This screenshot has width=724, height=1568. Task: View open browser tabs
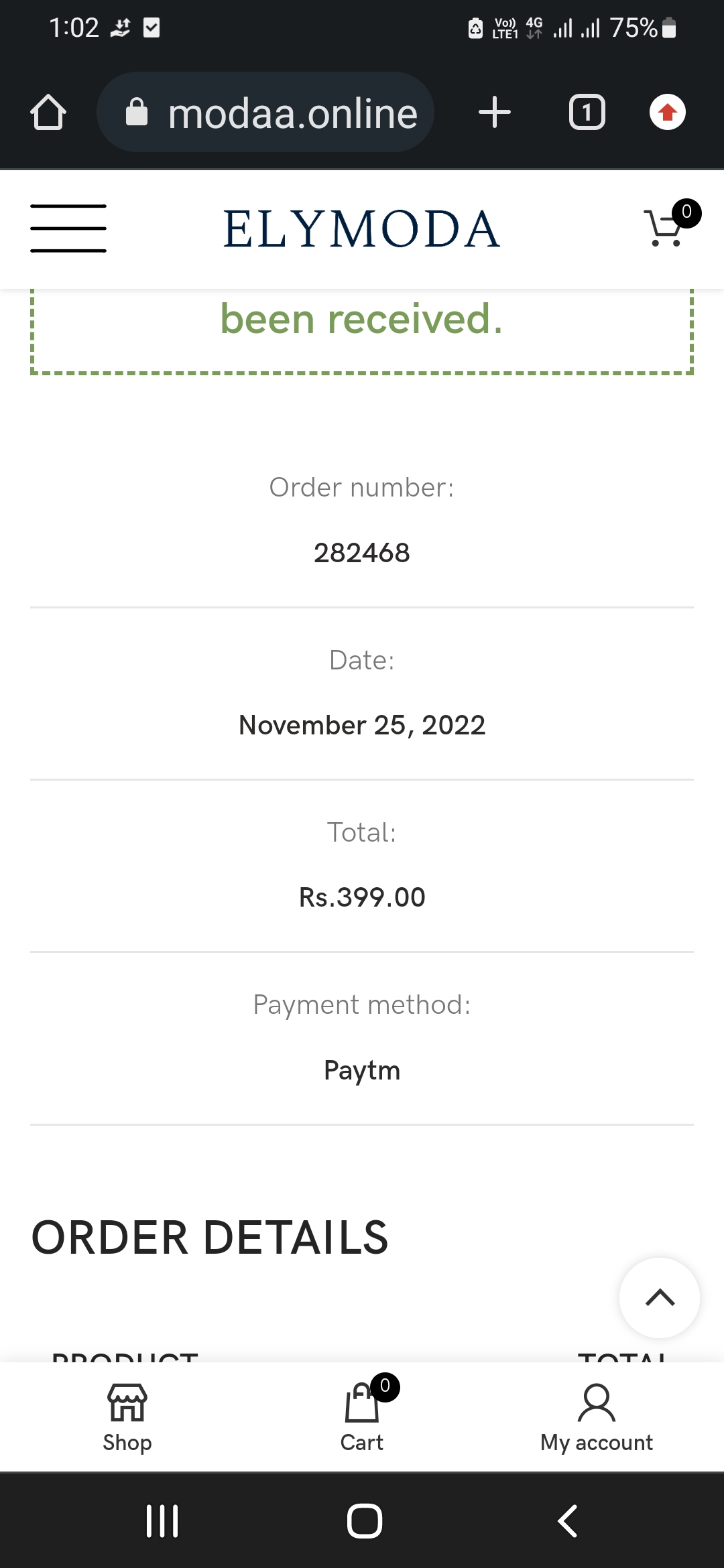[x=587, y=113]
